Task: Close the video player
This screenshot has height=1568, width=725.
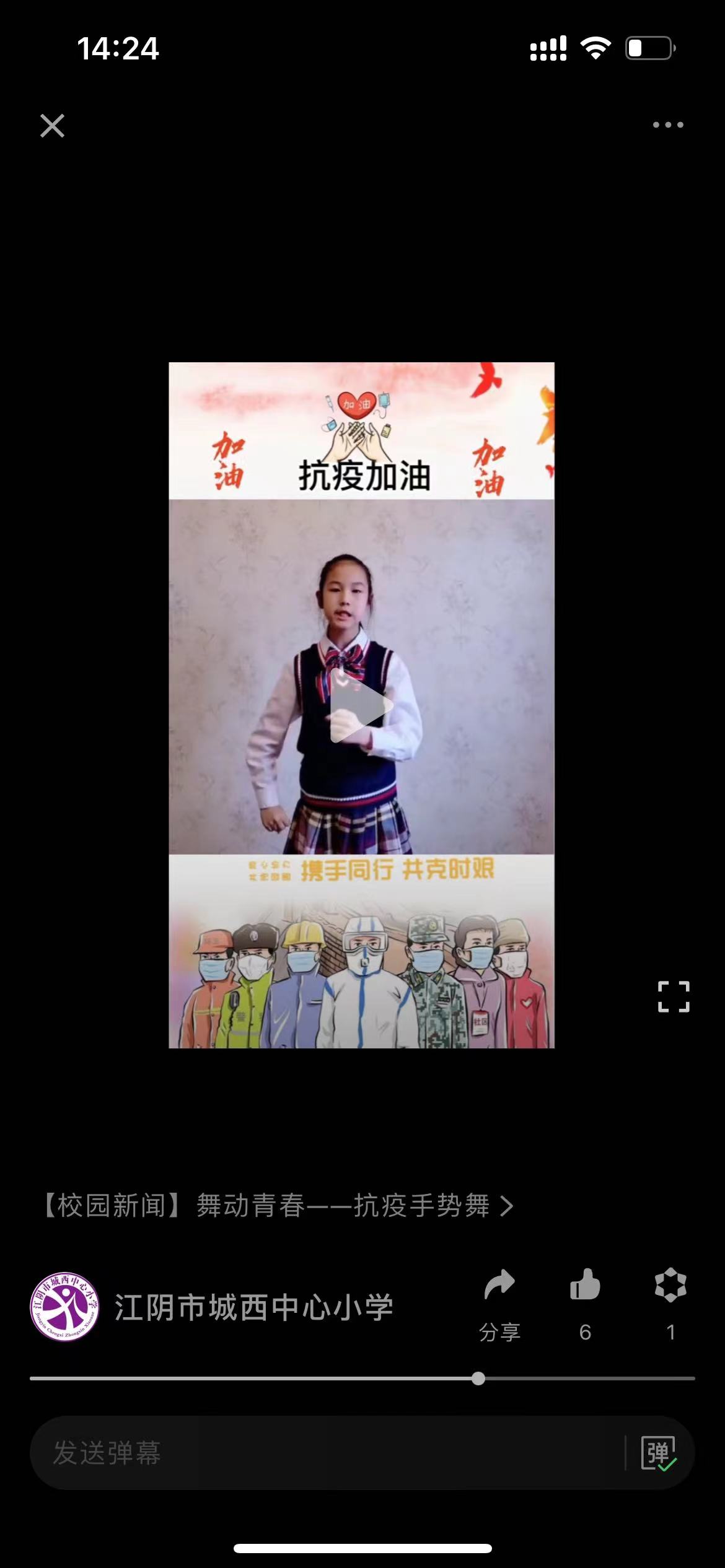Action: point(52,126)
